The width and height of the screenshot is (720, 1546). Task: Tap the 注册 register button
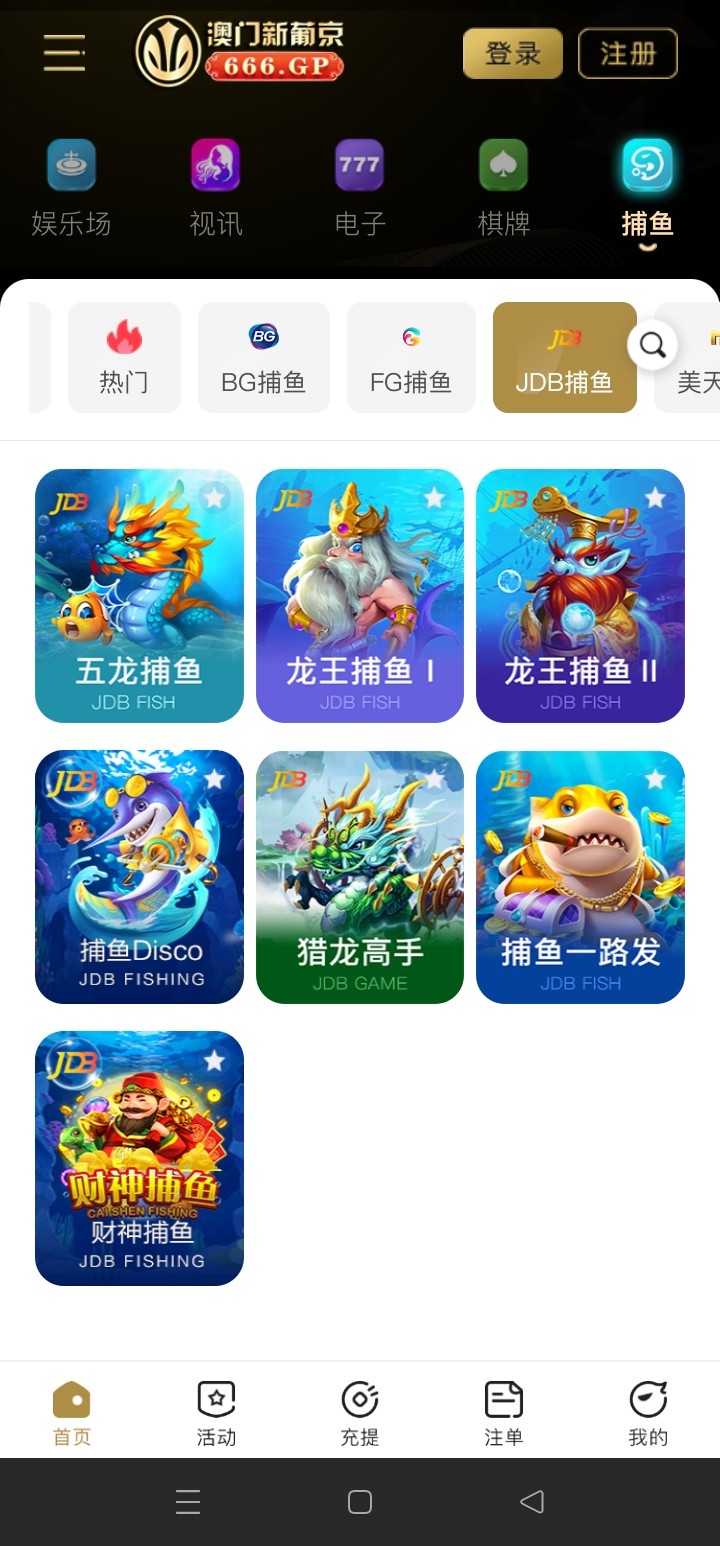coord(628,53)
